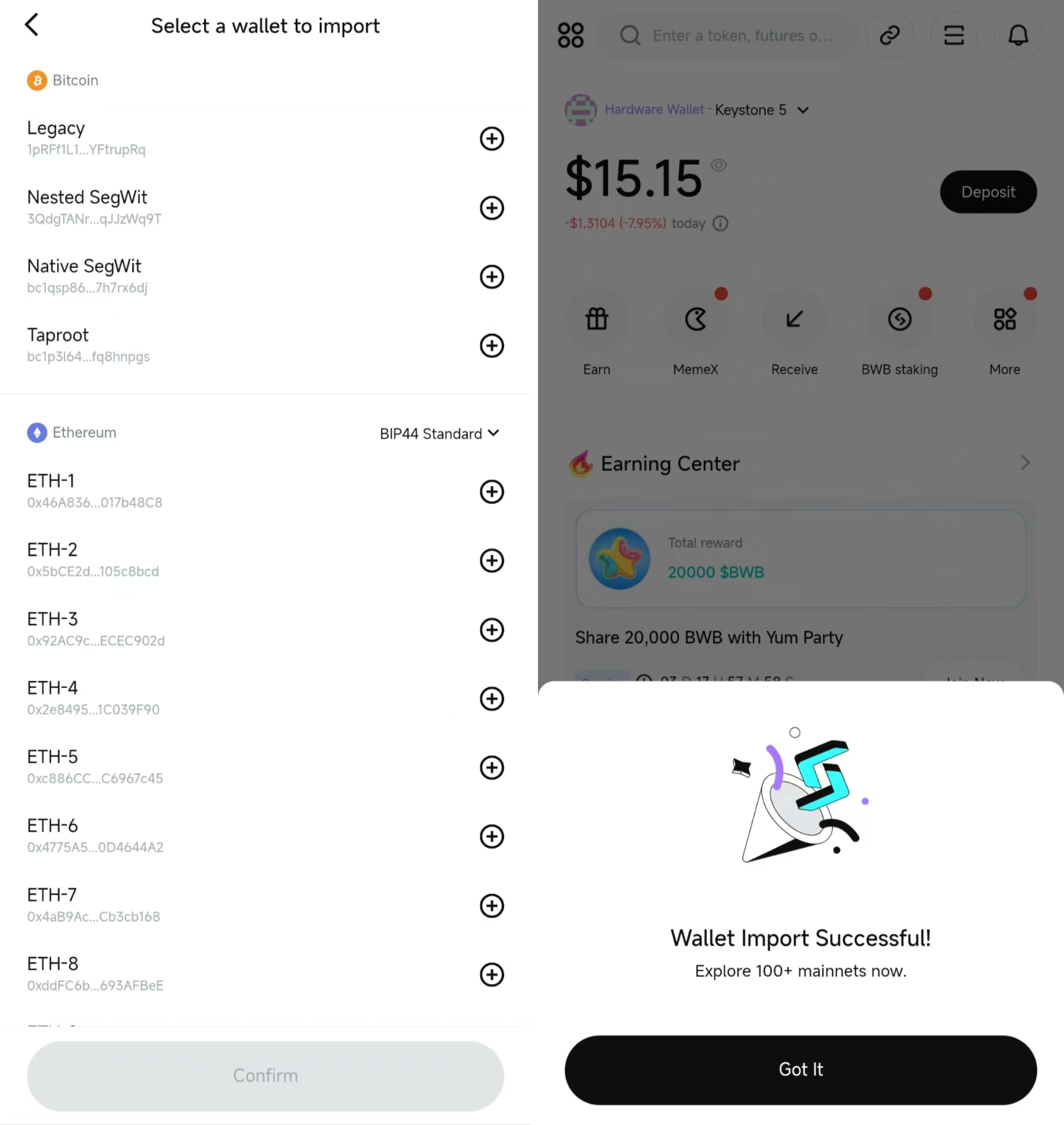Add the Native SegWit address
This screenshot has width=1064, height=1125.
coord(491,277)
